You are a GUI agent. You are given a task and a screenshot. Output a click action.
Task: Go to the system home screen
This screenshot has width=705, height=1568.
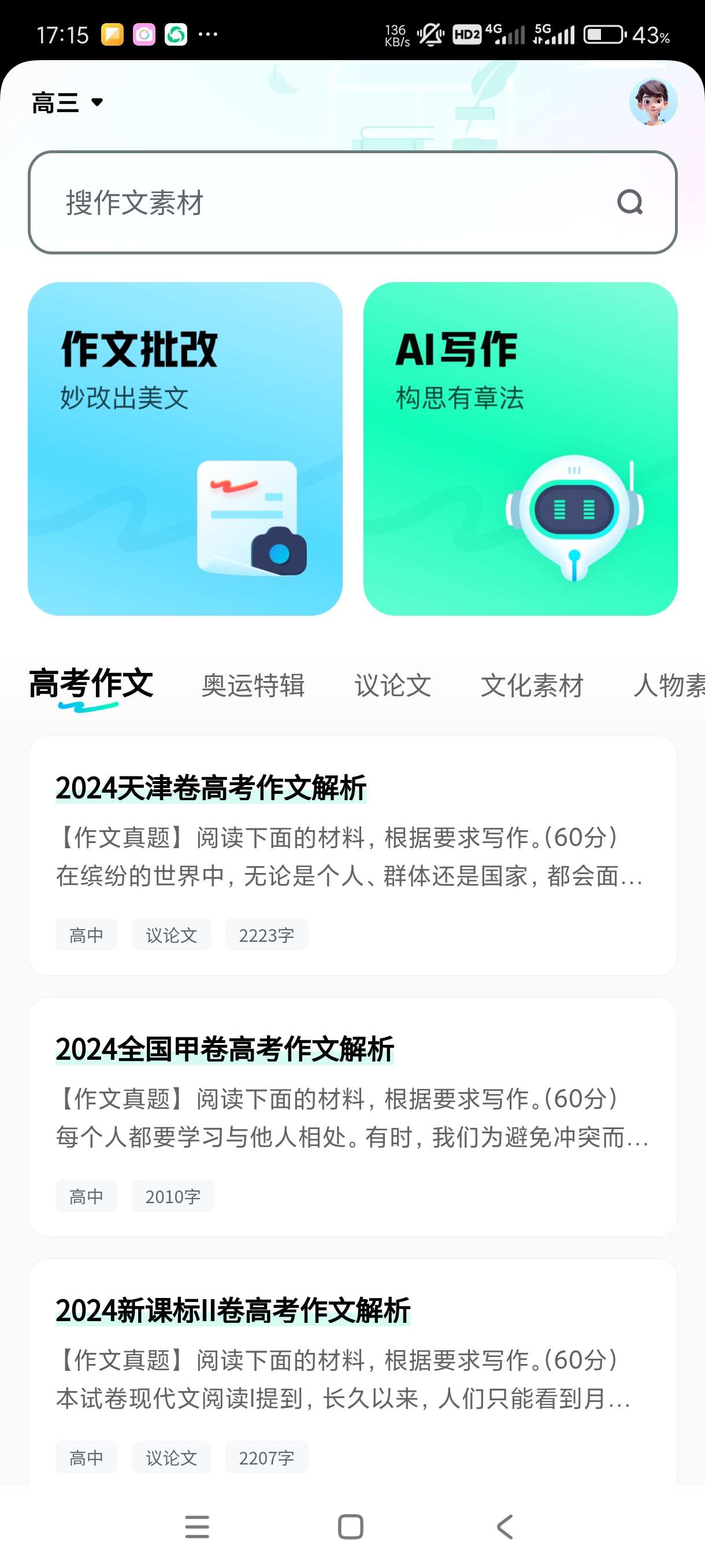350,1526
